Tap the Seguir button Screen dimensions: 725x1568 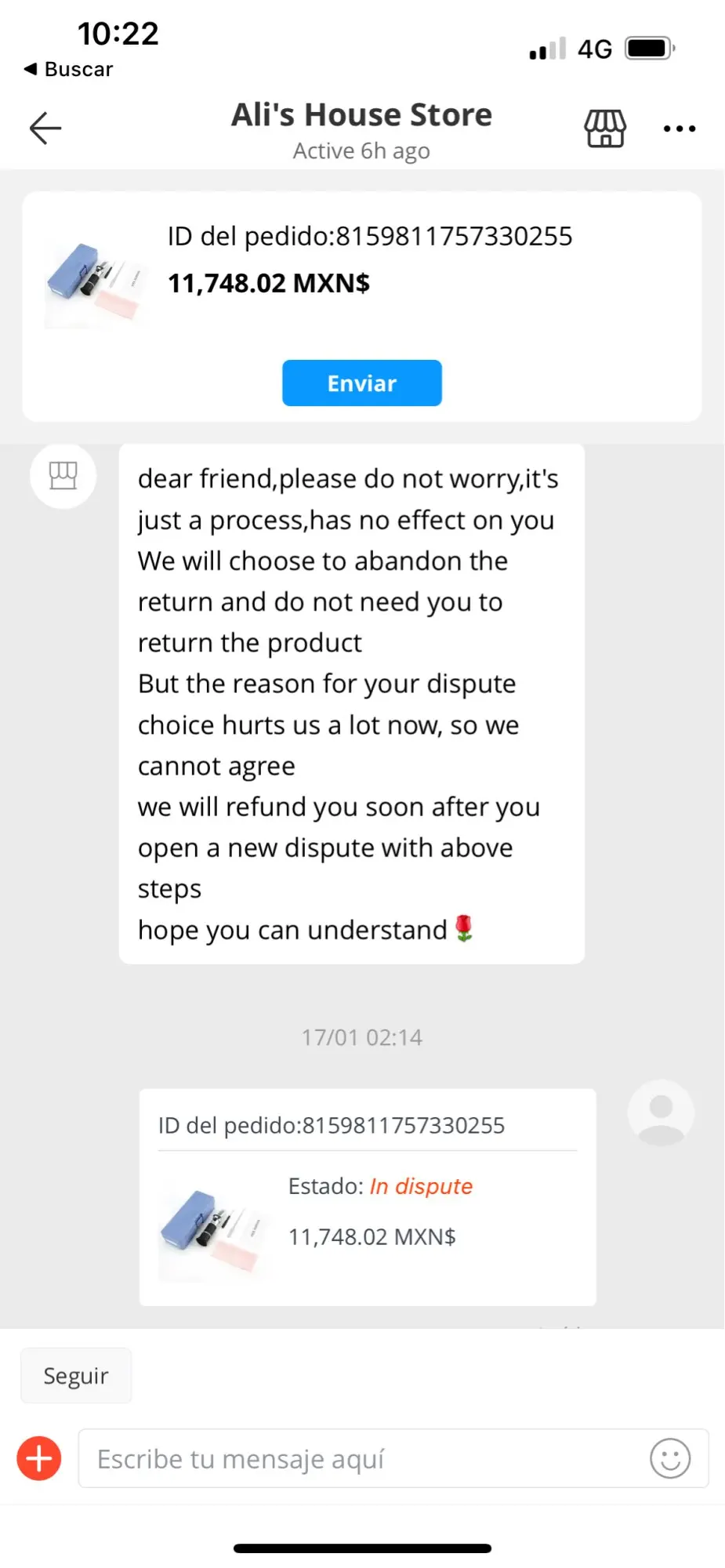click(x=76, y=1376)
